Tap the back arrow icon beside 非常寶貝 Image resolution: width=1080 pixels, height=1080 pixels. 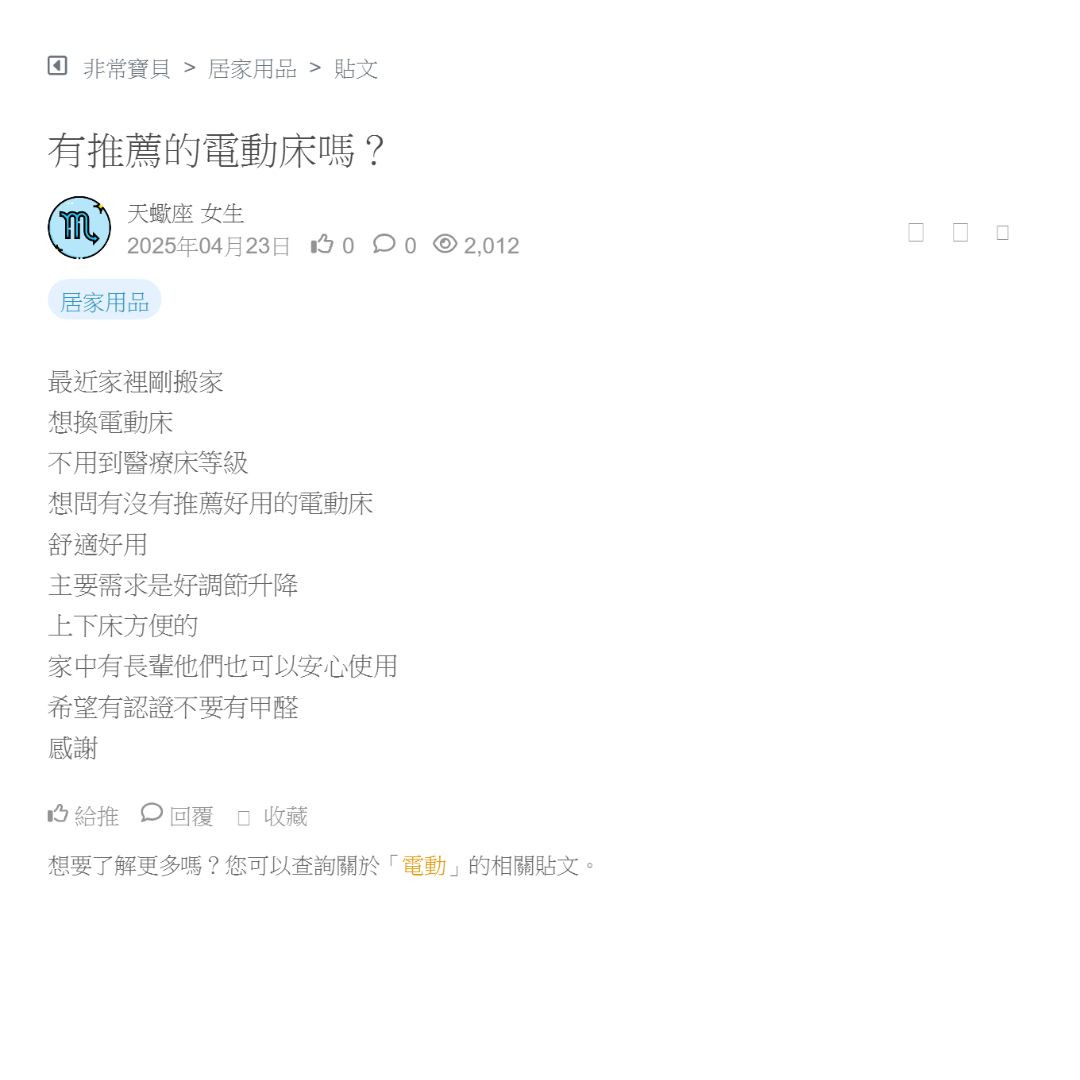[x=58, y=66]
